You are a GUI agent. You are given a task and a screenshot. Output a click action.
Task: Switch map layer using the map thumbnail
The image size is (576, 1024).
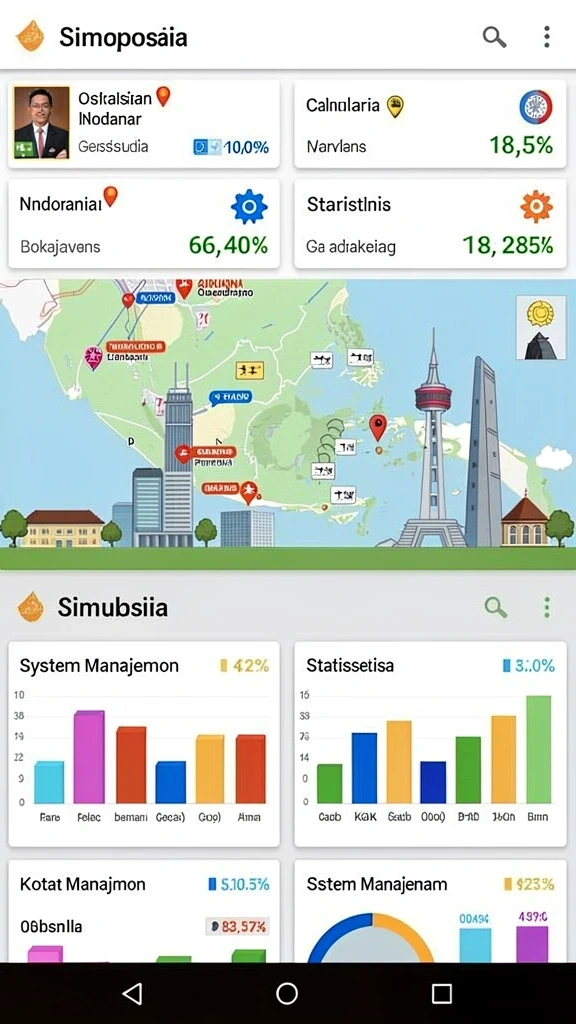click(541, 327)
